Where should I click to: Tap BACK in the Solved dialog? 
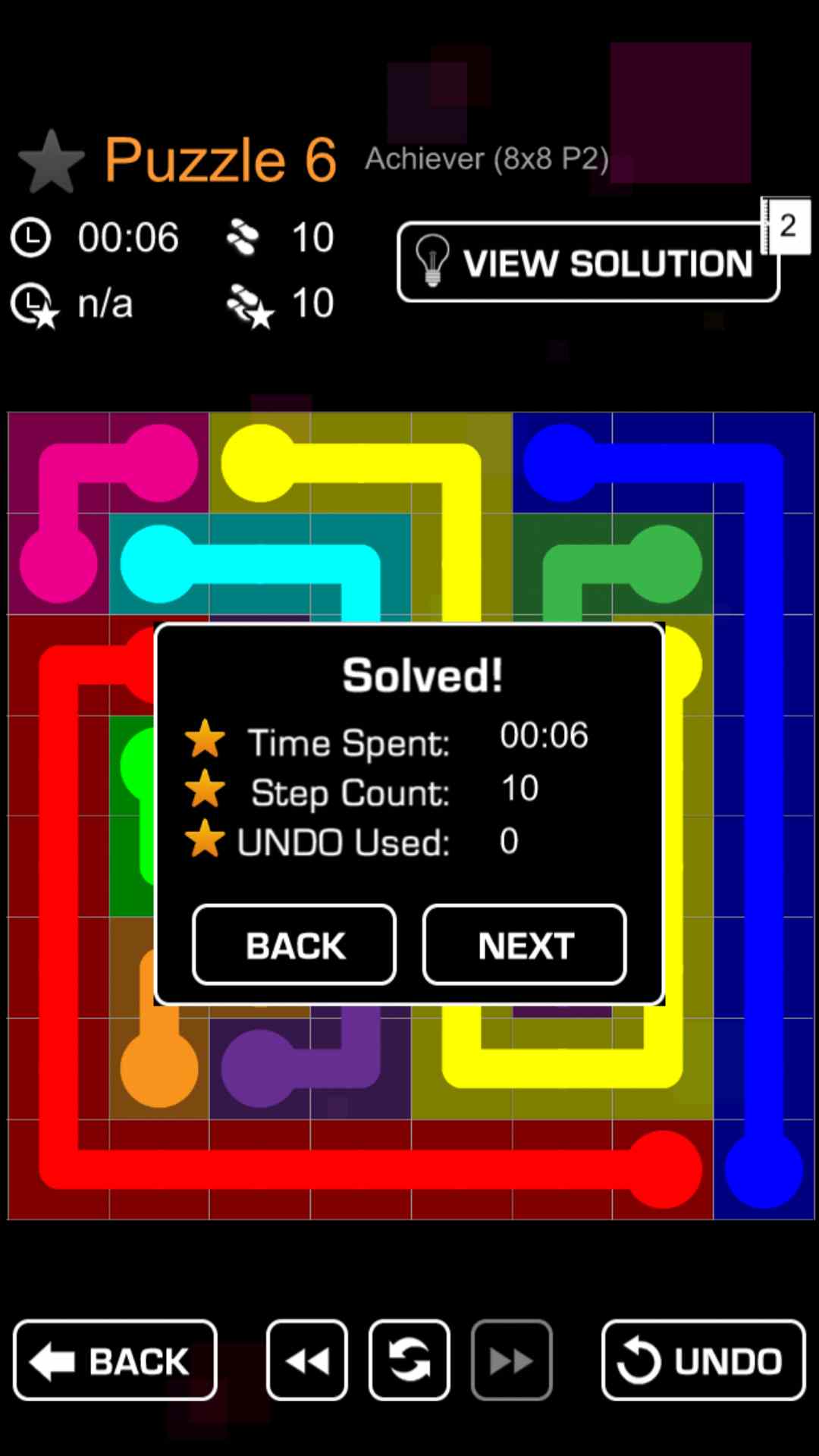(294, 945)
